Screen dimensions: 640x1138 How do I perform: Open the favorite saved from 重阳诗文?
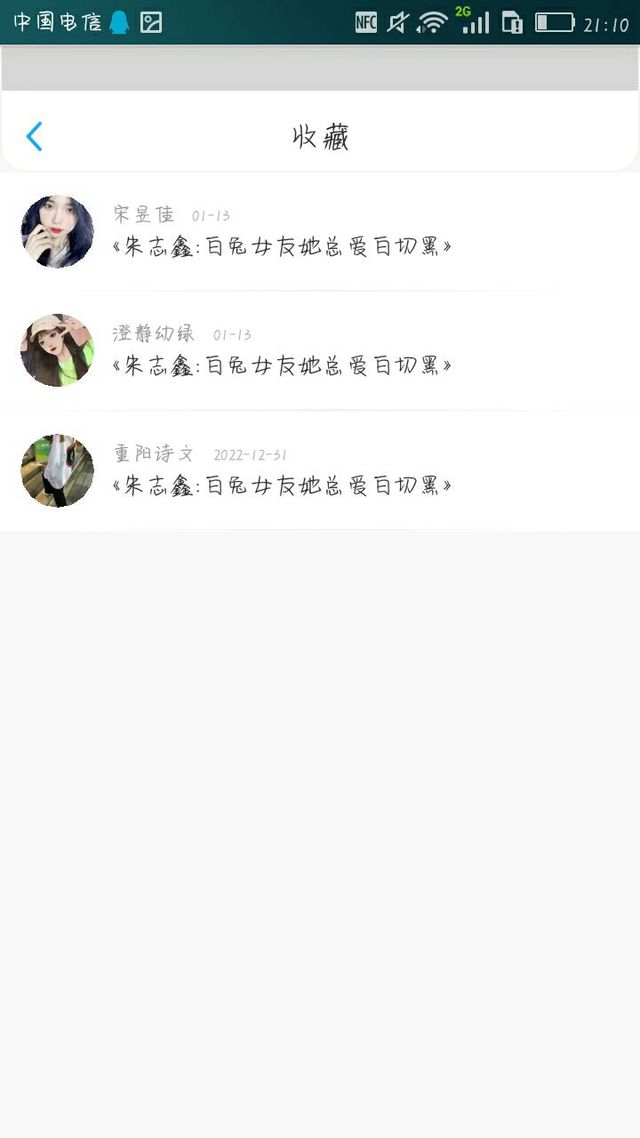[x=320, y=471]
